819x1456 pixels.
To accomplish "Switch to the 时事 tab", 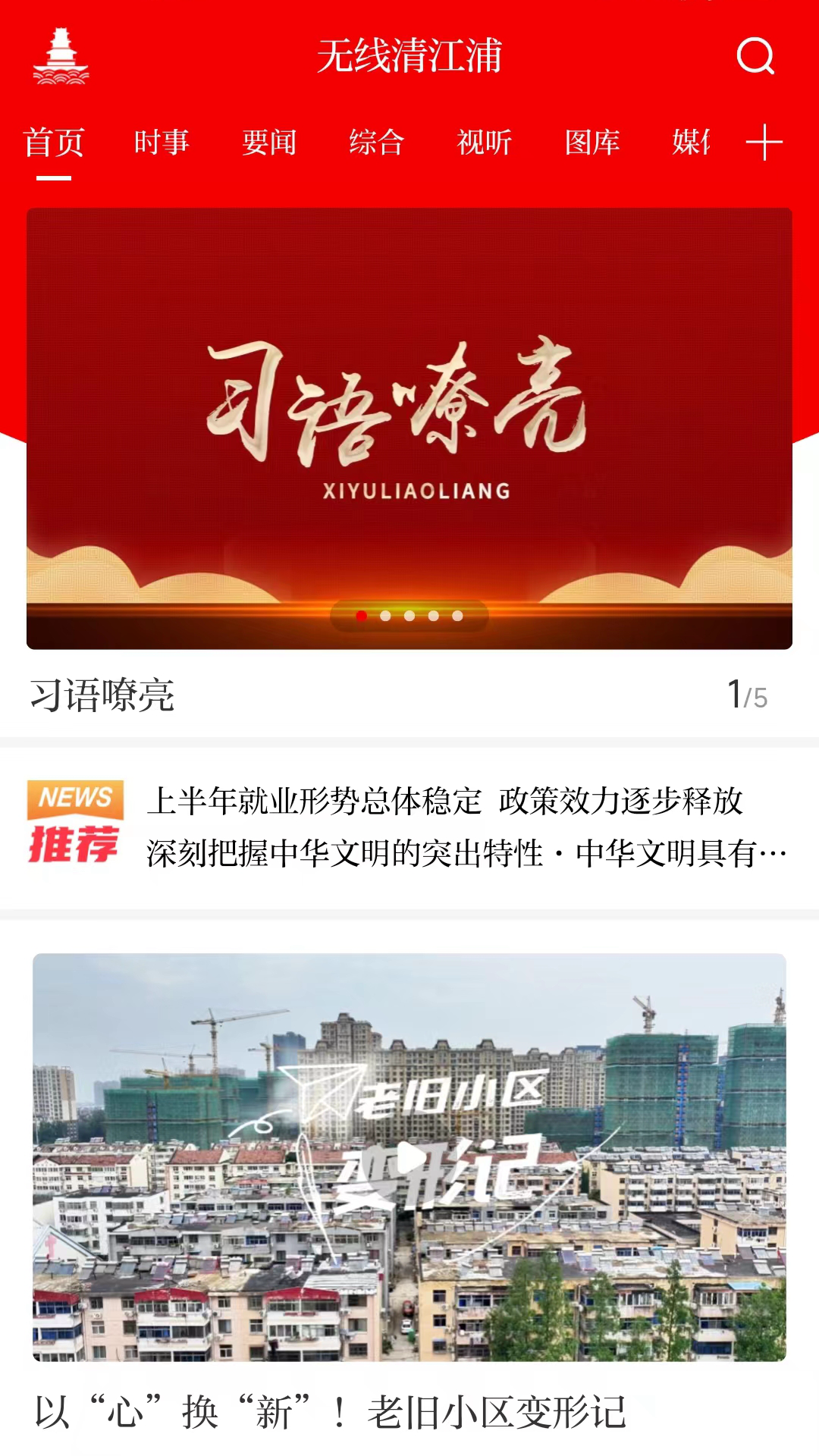I will [162, 142].
